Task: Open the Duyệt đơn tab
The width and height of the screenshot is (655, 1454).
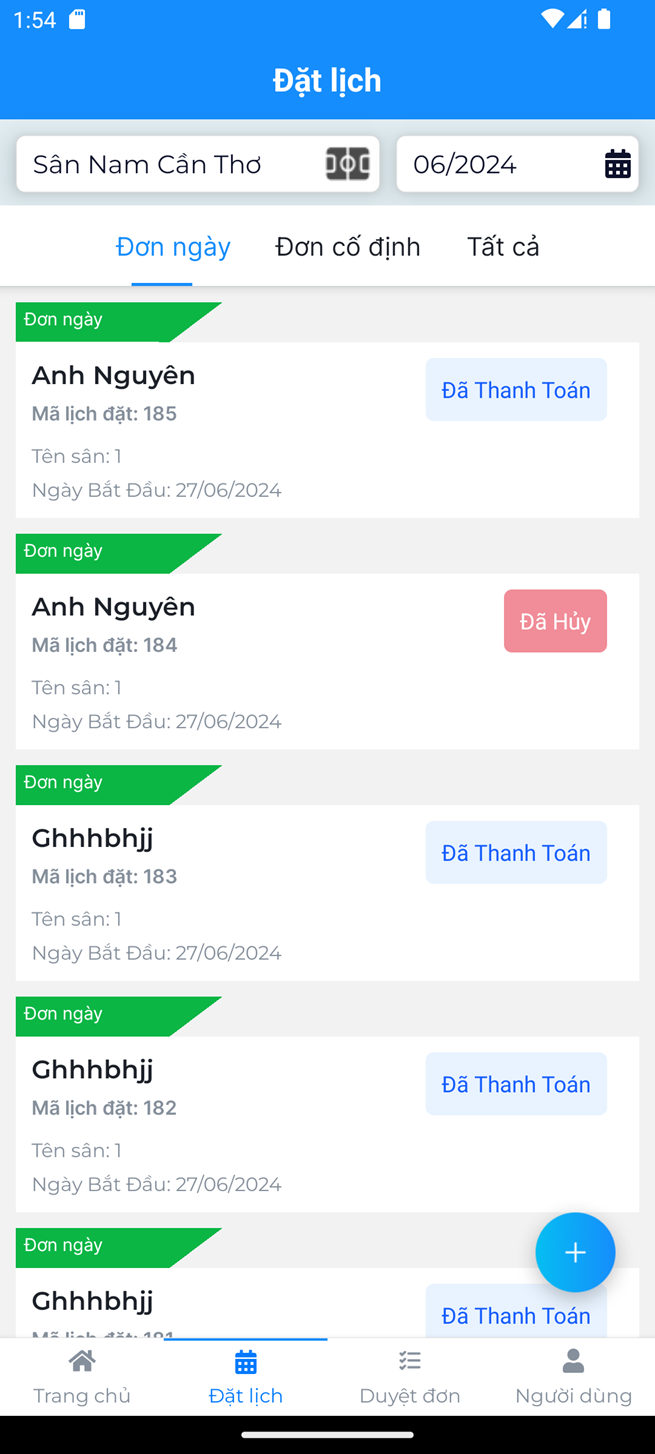Action: [x=410, y=1377]
